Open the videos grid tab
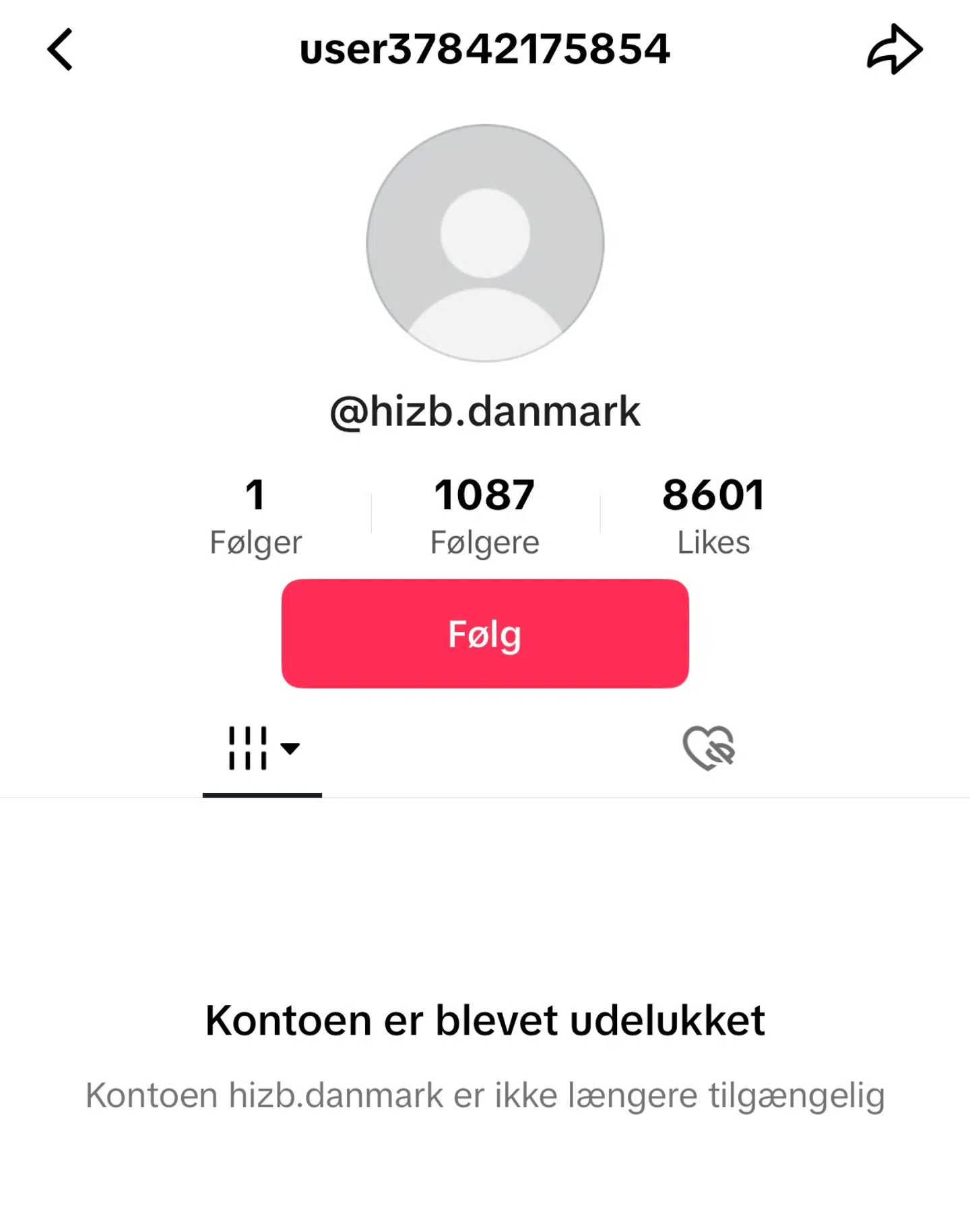 point(261,748)
